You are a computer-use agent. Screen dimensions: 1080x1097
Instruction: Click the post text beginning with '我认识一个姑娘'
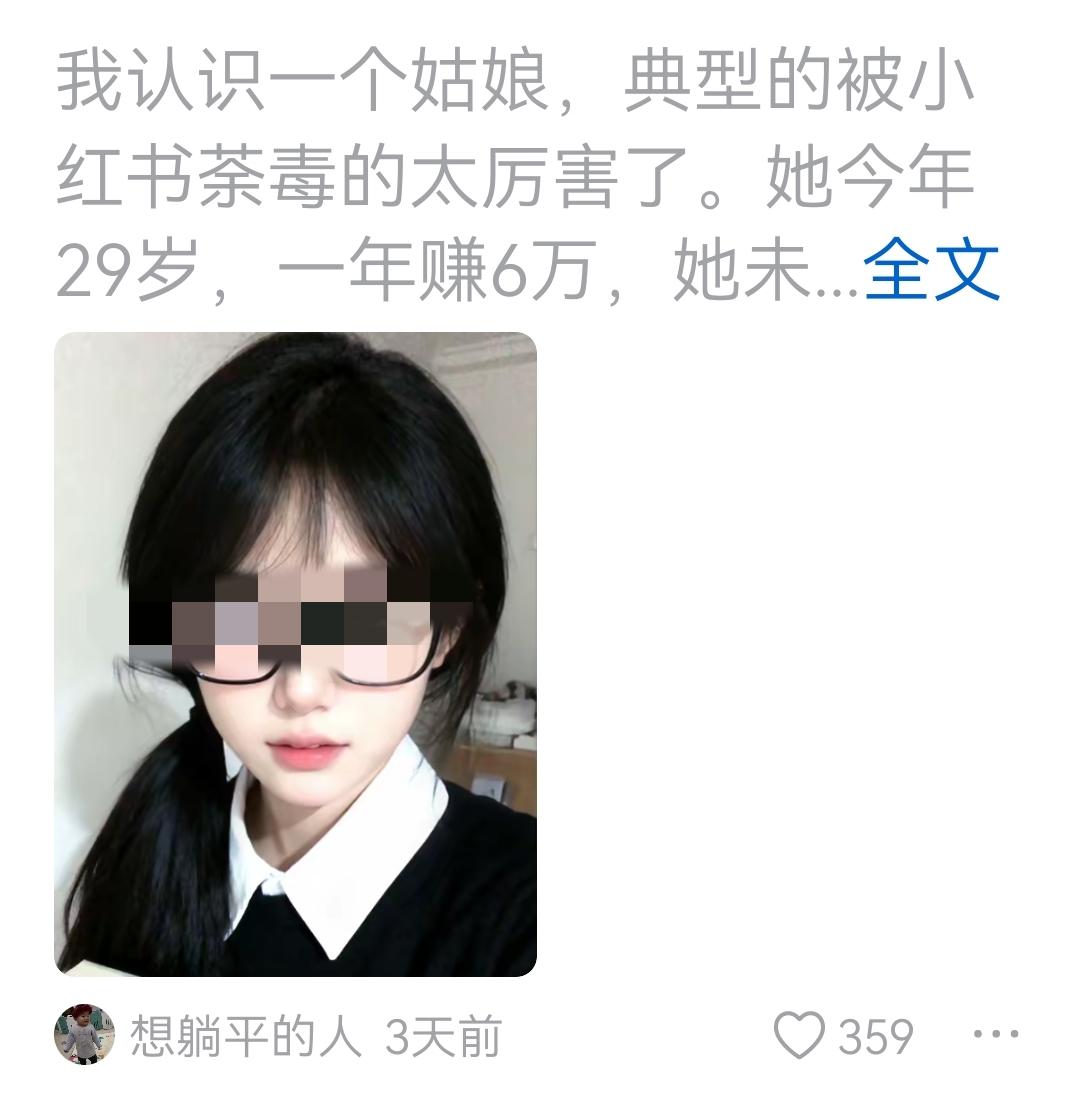point(400,170)
